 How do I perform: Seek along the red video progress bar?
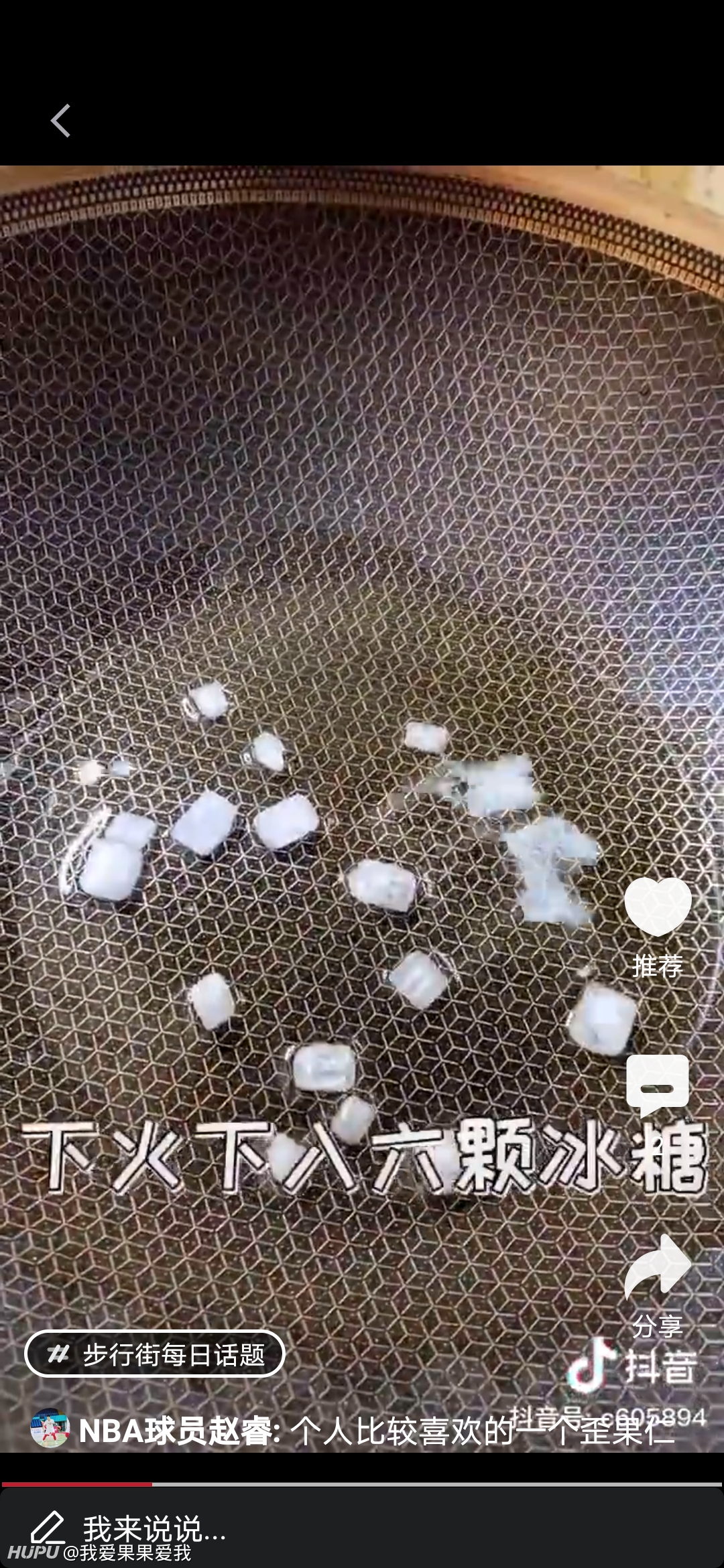[362, 1485]
